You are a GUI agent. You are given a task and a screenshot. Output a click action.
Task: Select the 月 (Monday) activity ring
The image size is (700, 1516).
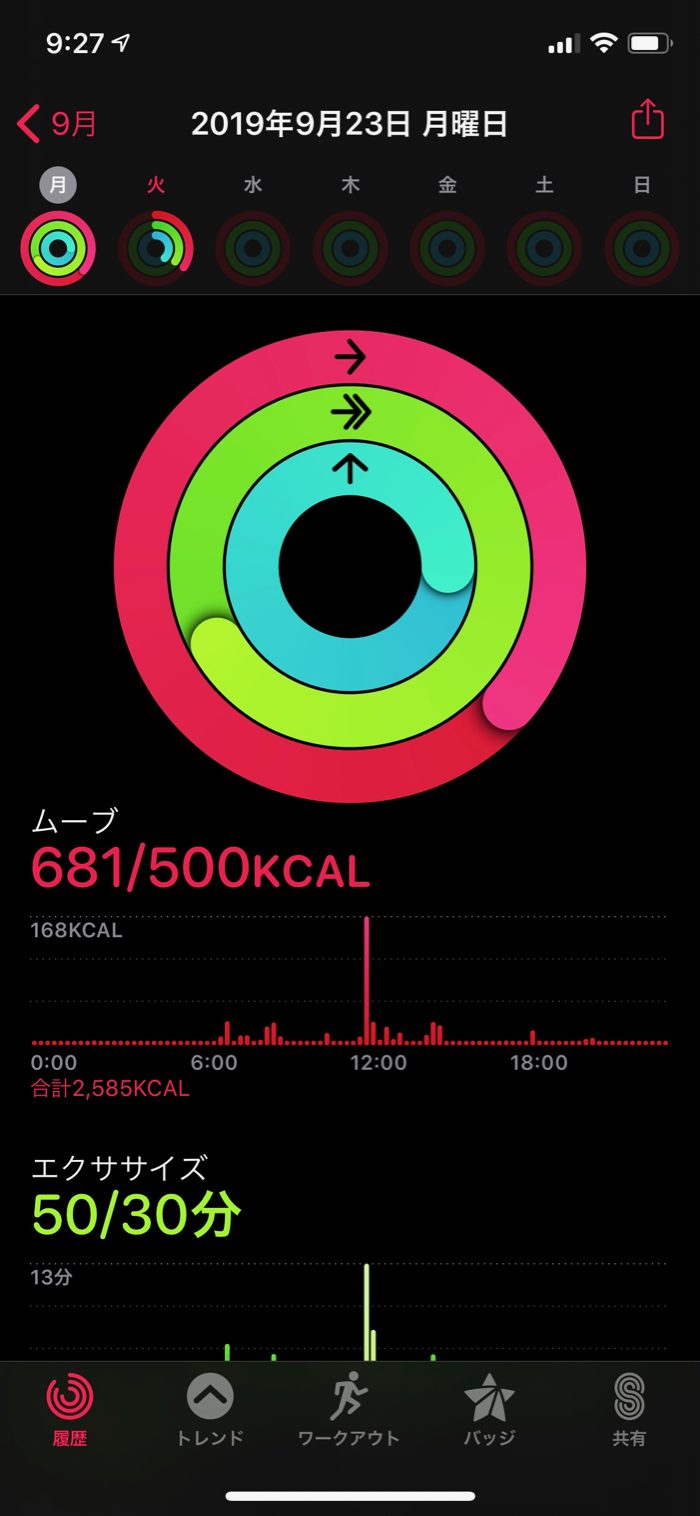tap(58, 247)
